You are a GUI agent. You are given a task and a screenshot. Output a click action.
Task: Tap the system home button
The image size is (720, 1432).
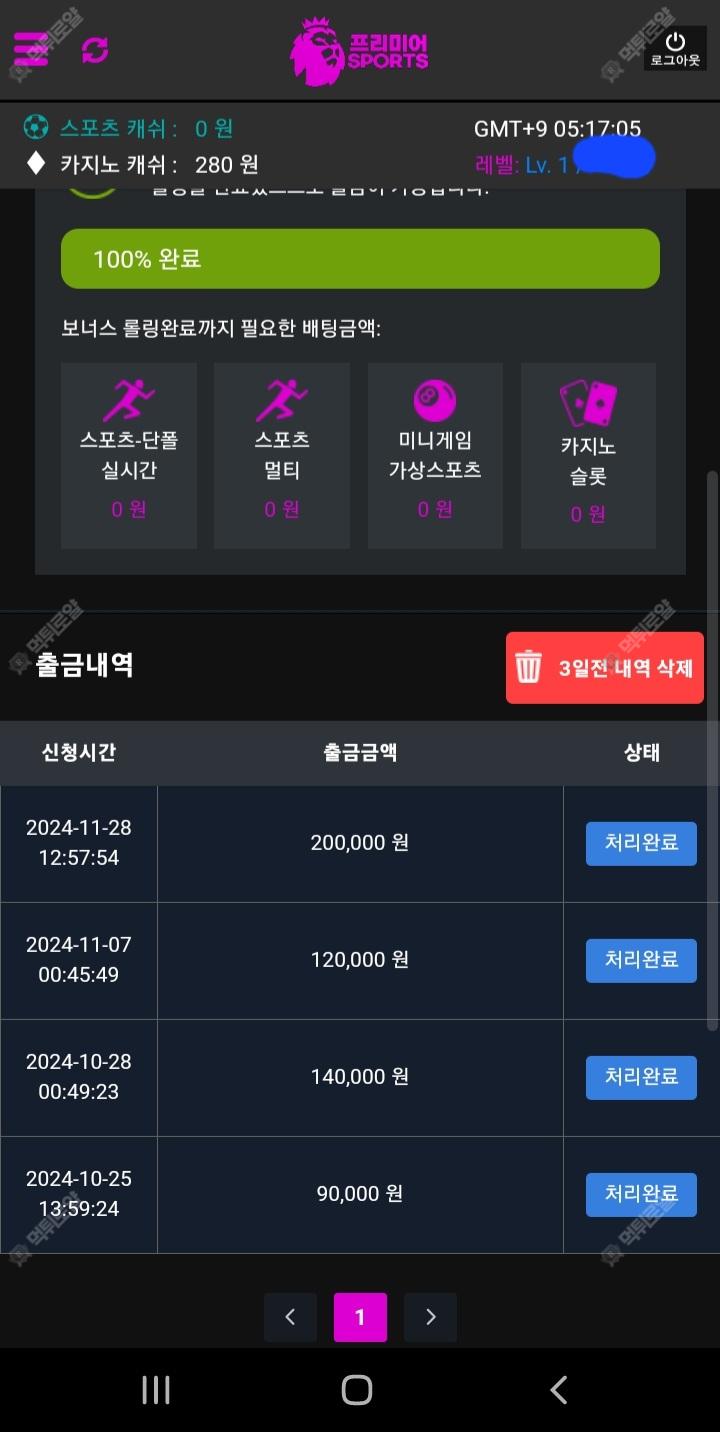[x=357, y=1390]
